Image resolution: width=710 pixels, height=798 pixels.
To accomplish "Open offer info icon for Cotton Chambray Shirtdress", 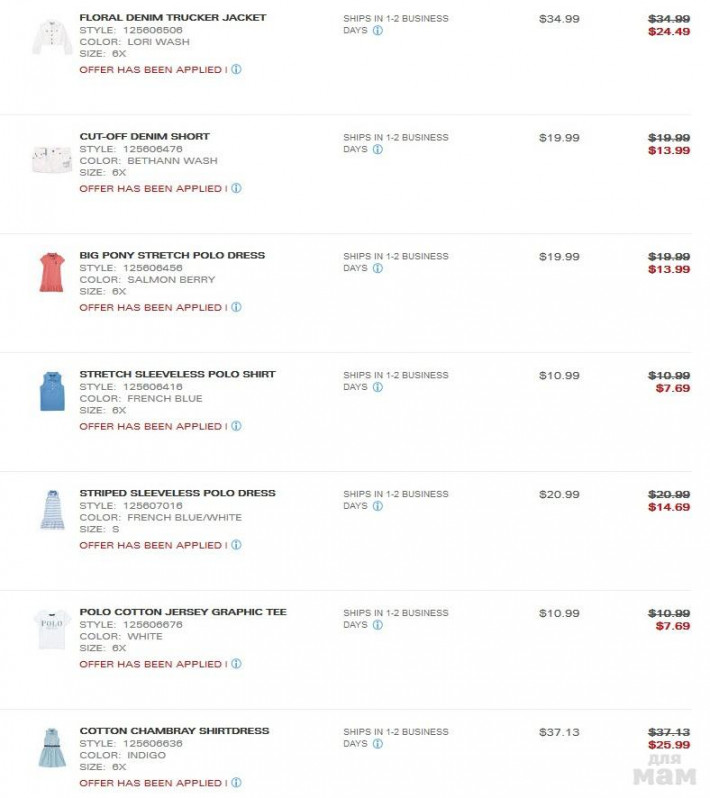I will coord(237,784).
